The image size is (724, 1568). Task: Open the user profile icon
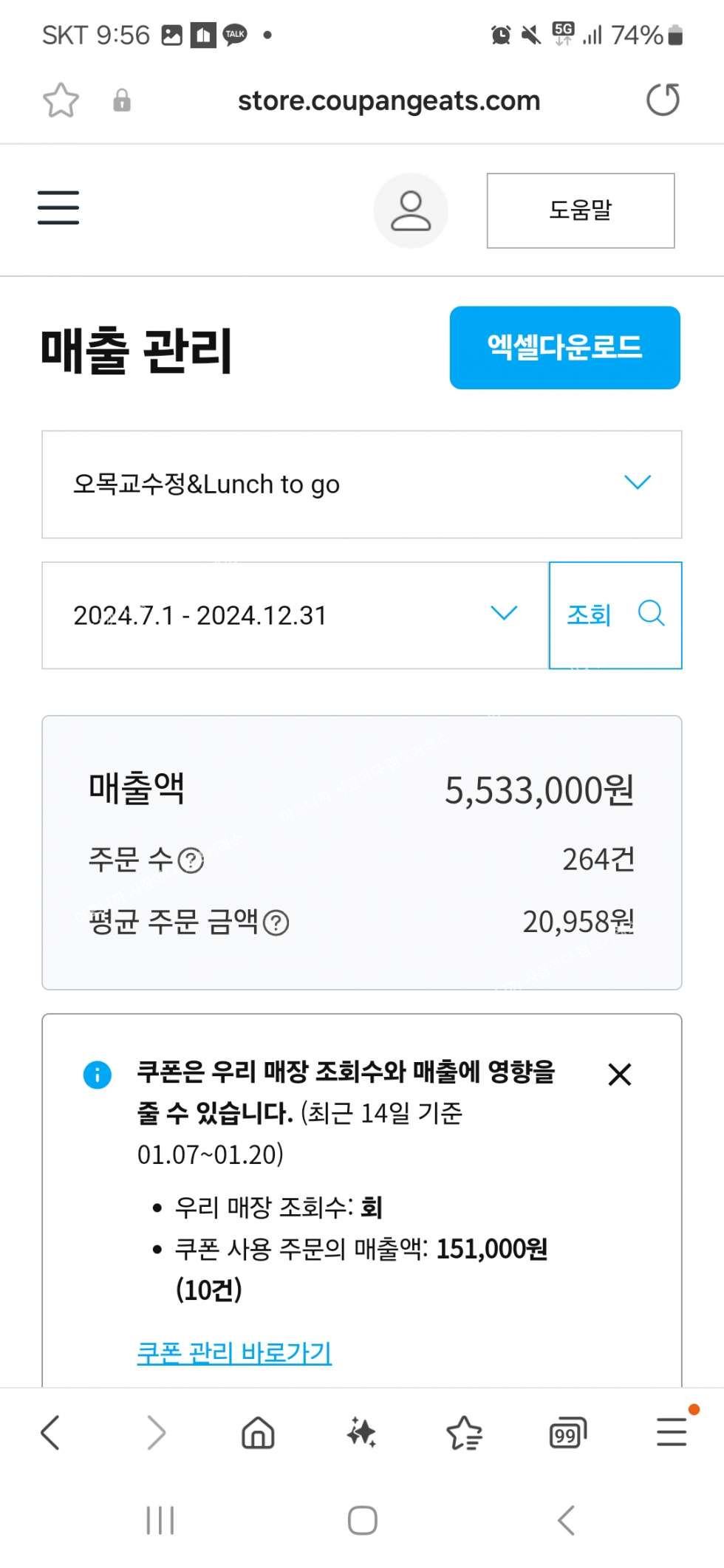point(411,210)
